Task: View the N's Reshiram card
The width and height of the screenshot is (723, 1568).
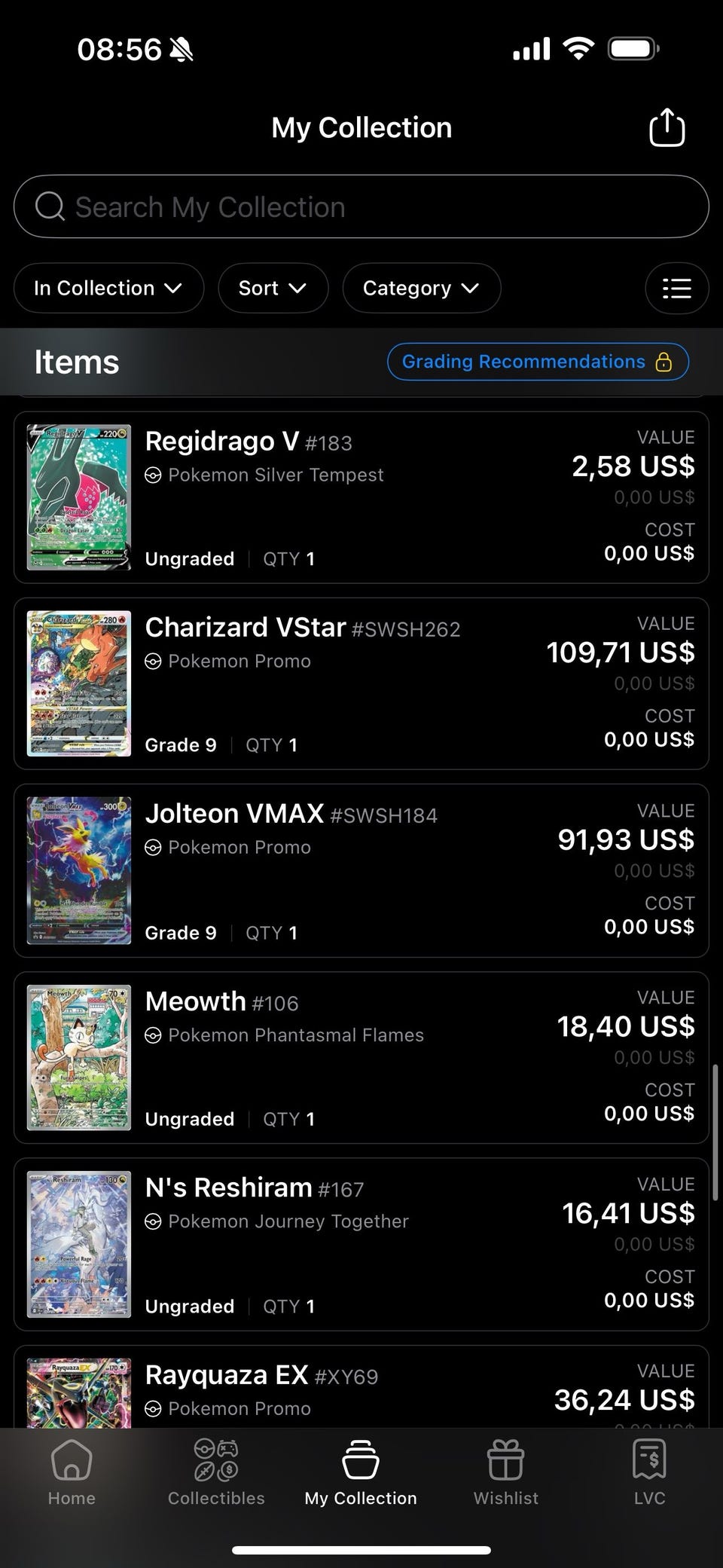Action: tap(361, 1244)
